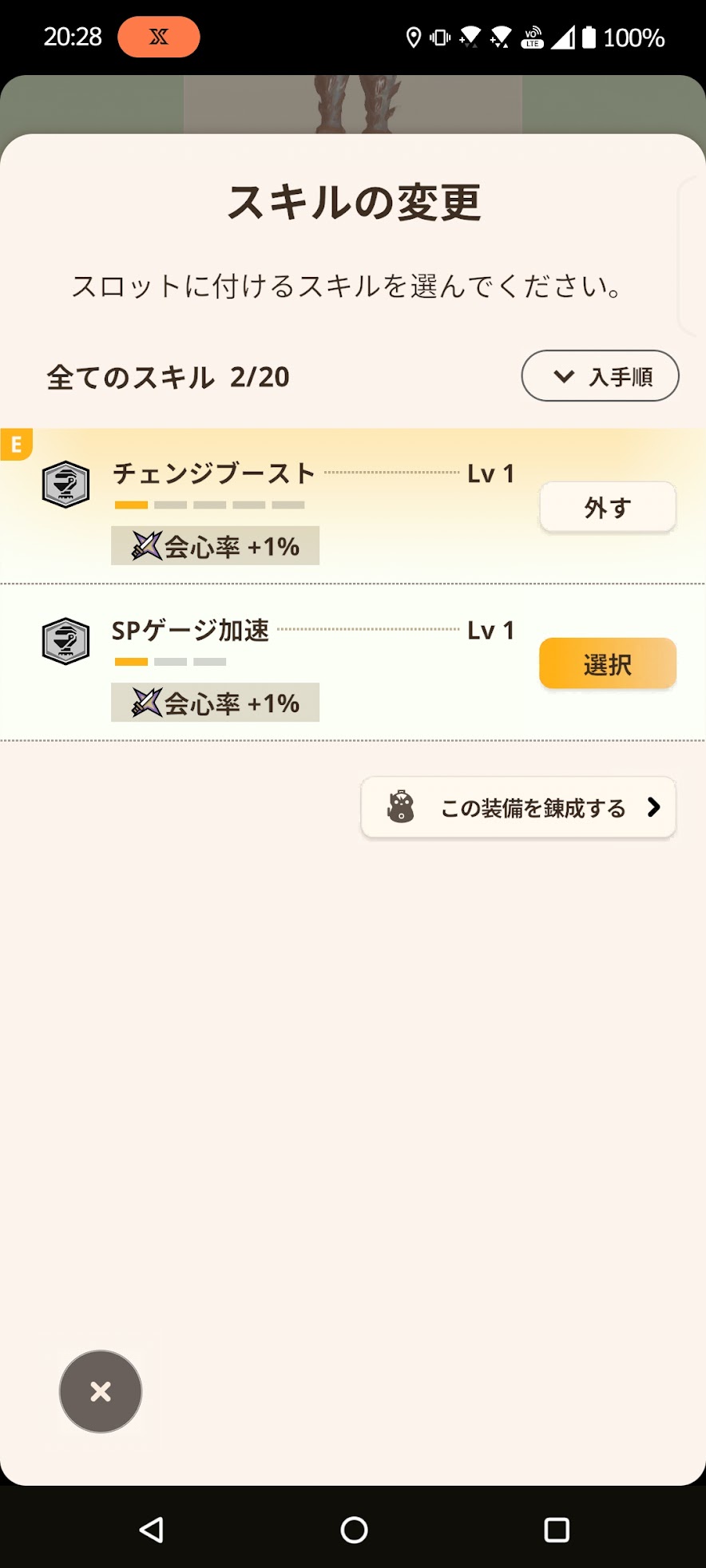This screenshot has height=1568, width=706.
Task: Remove the チェンジブースト skill with 外す
Action: coord(608,508)
